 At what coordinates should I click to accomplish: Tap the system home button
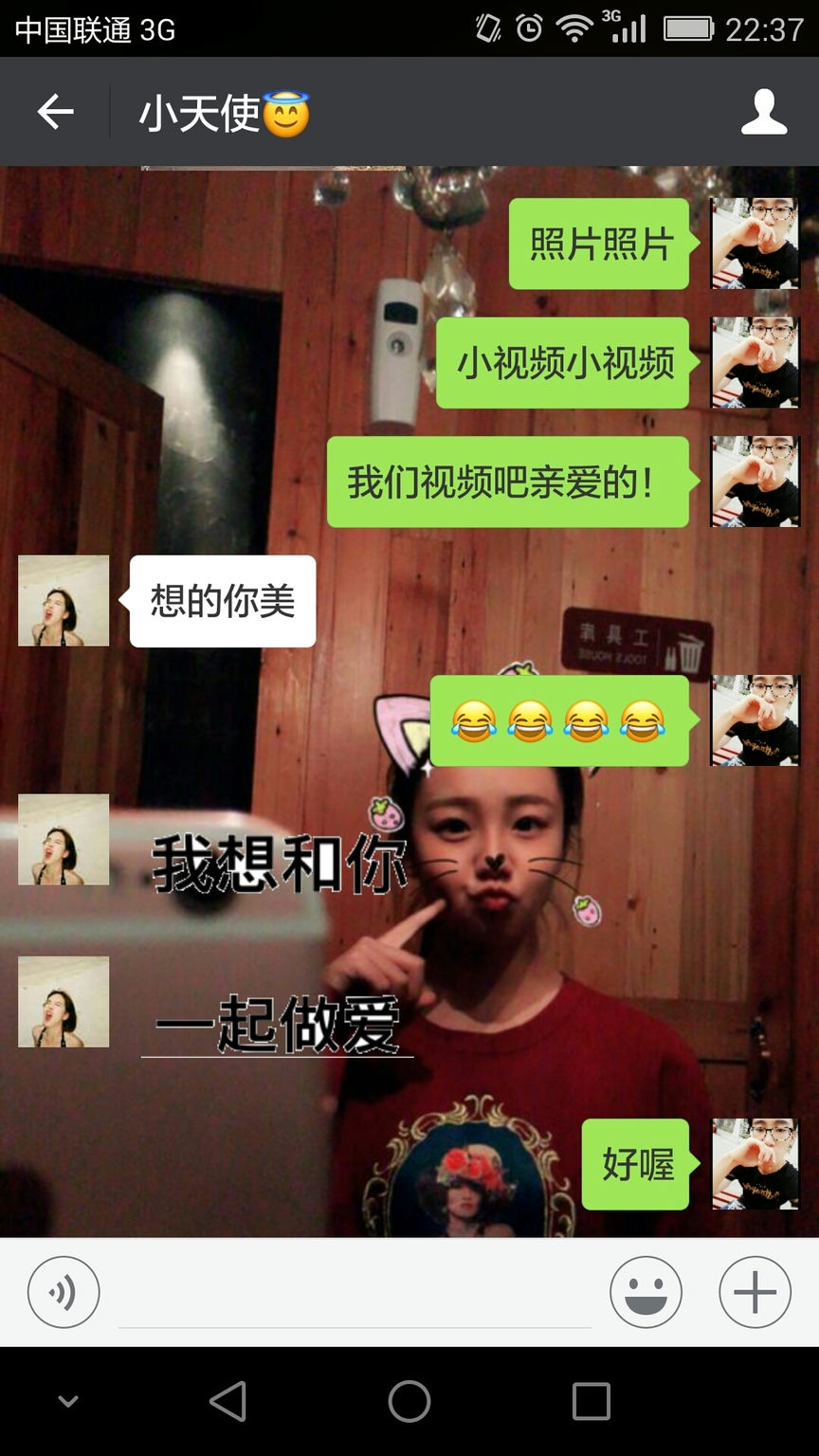click(409, 1401)
